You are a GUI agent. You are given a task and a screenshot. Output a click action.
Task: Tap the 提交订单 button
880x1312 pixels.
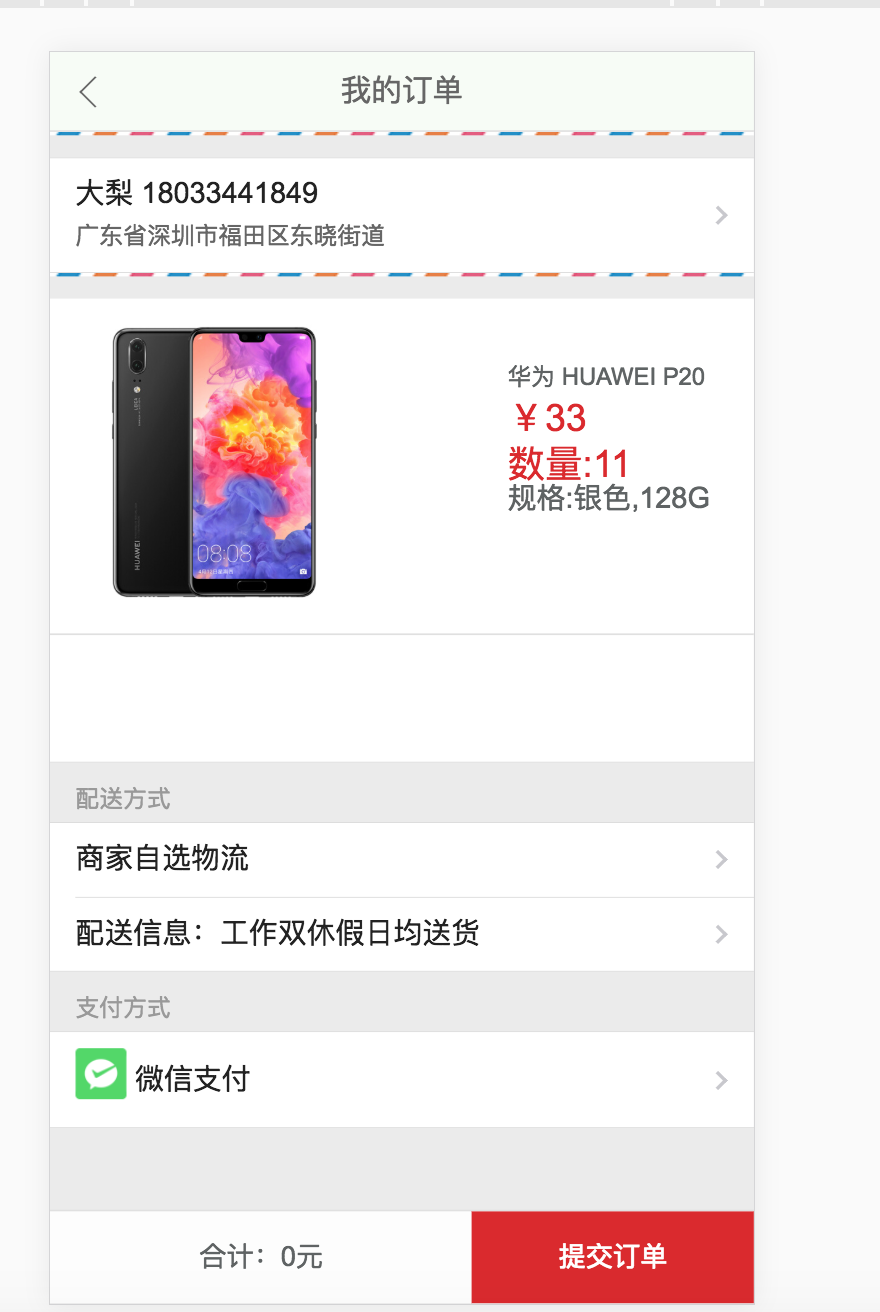(x=612, y=1256)
